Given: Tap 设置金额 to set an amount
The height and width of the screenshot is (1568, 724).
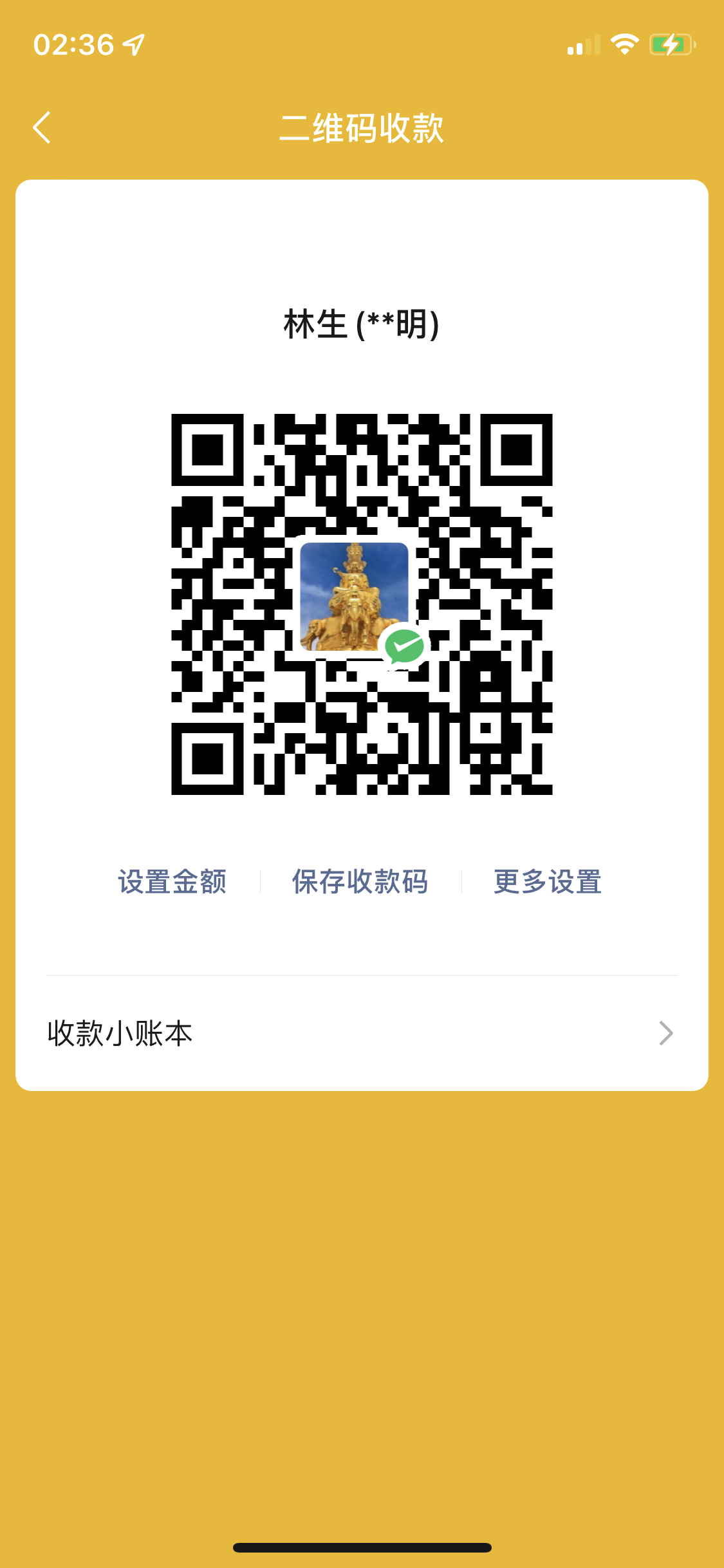Looking at the screenshot, I should [172, 881].
